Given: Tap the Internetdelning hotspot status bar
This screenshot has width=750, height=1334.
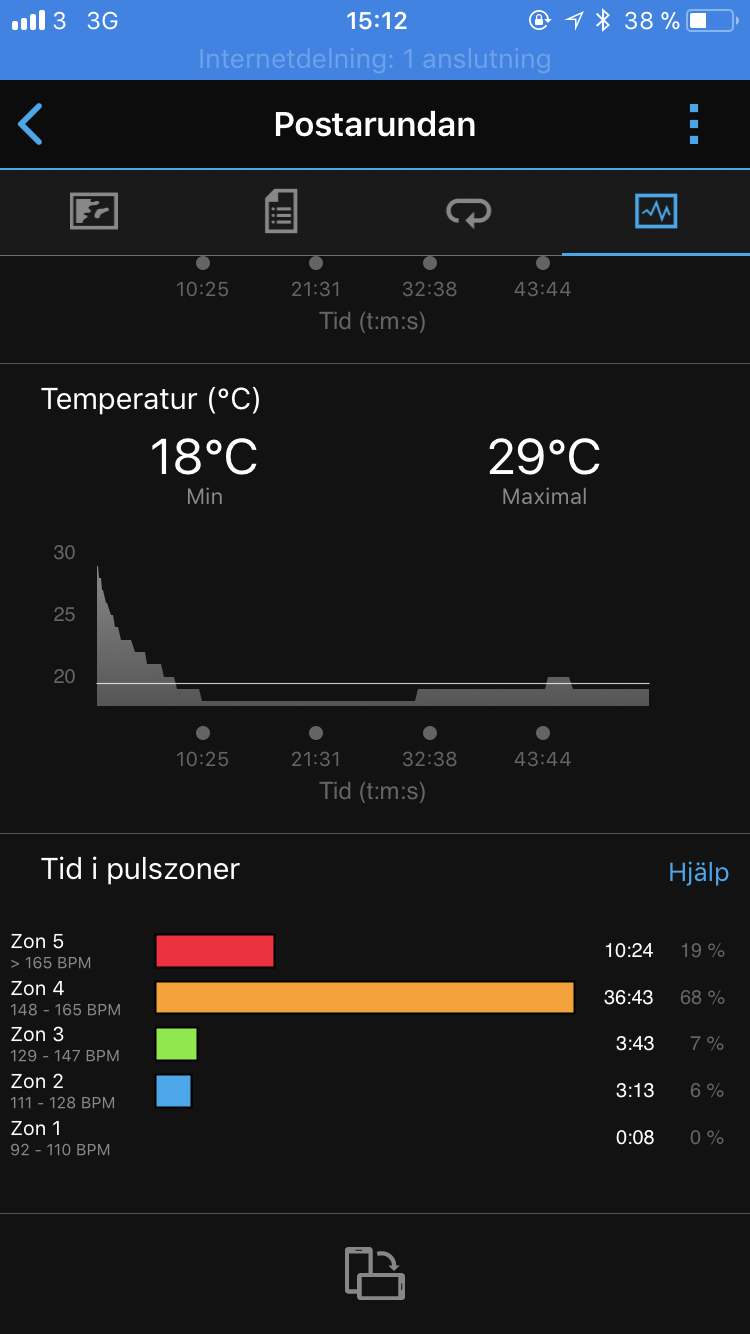Looking at the screenshot, I should point(375,59).
